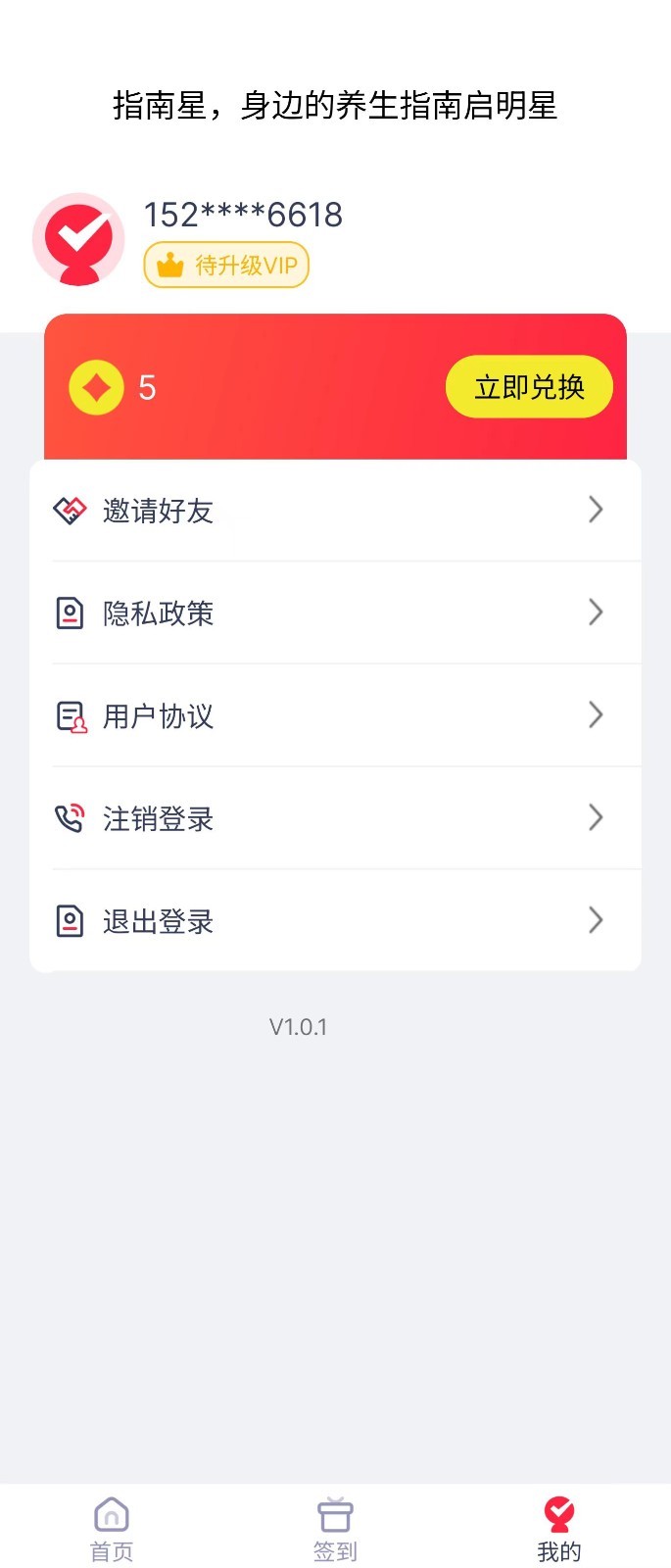Image resolution: width=671 pixels, height=1568 pixels.
Task: Go to the 签到 check-in tab
Action: coord(335,1529)
